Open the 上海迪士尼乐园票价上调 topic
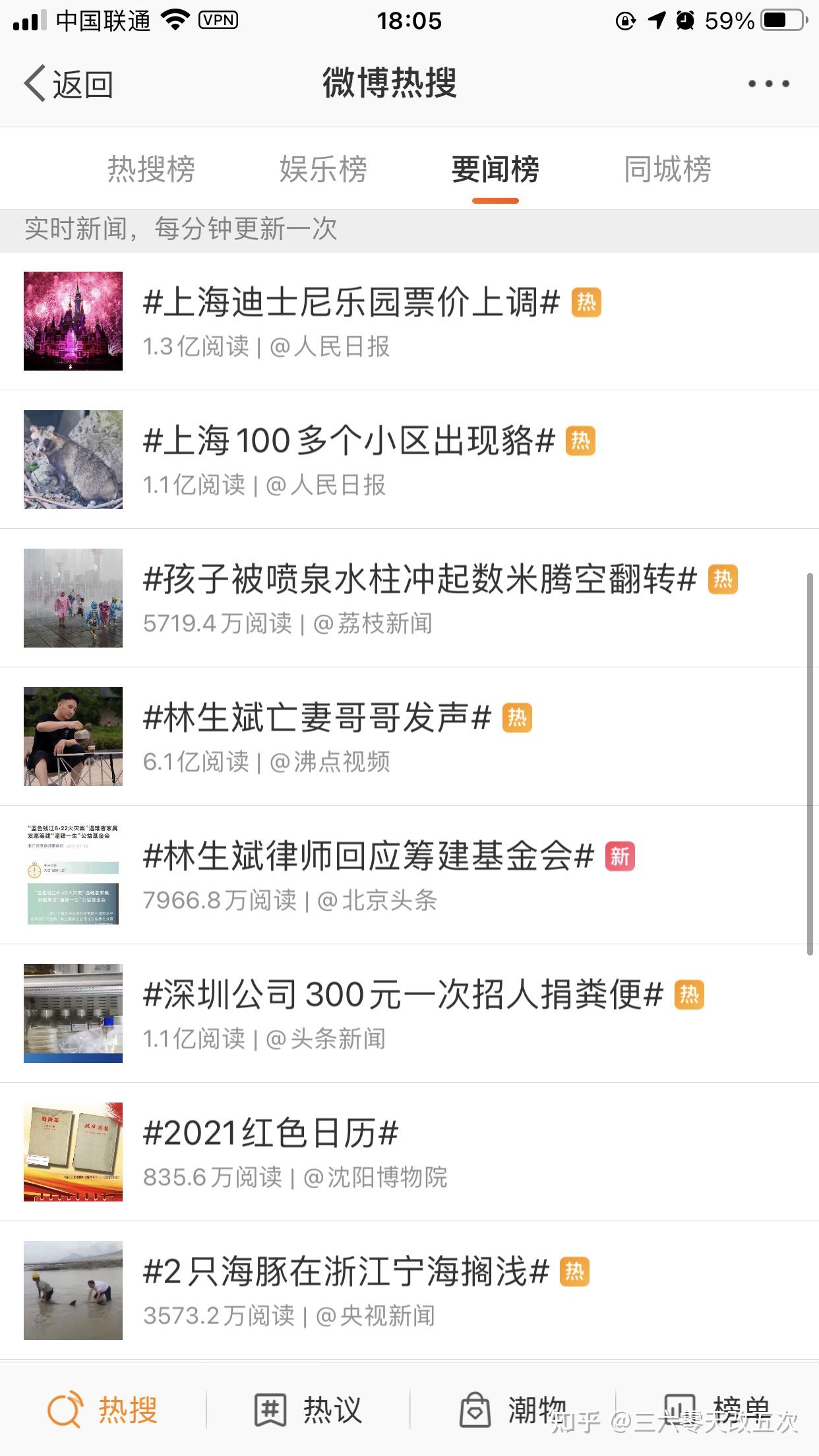 (x=409, y=321)
